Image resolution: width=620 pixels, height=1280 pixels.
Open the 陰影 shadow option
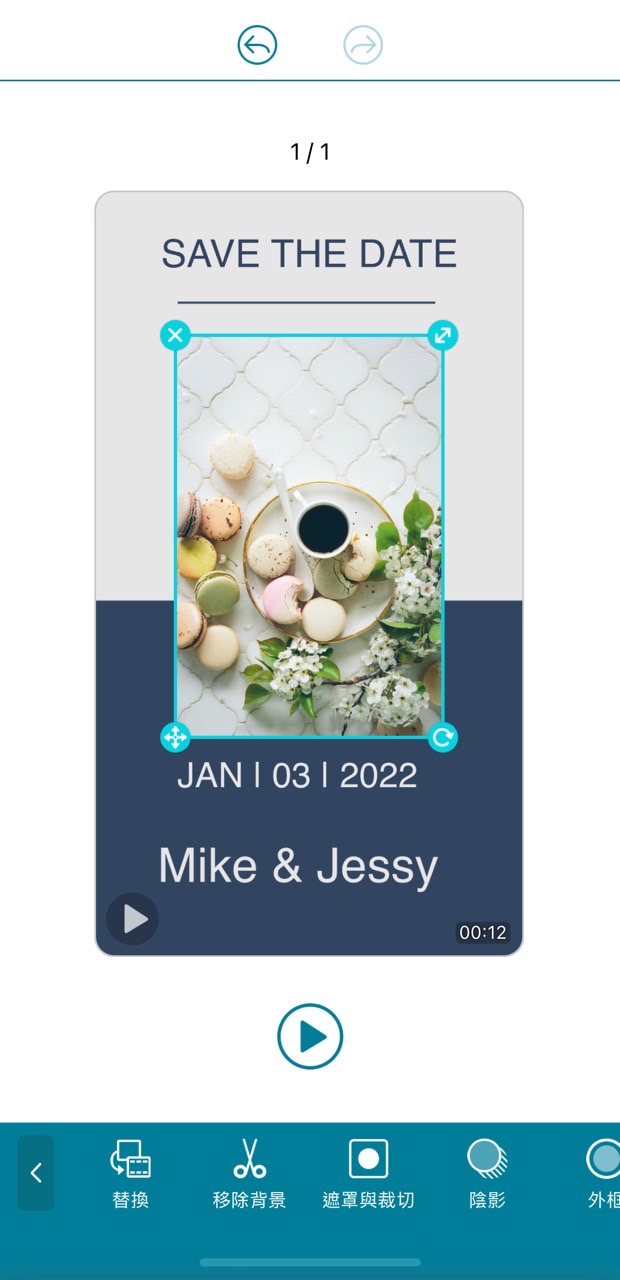tap(487, 1173)
